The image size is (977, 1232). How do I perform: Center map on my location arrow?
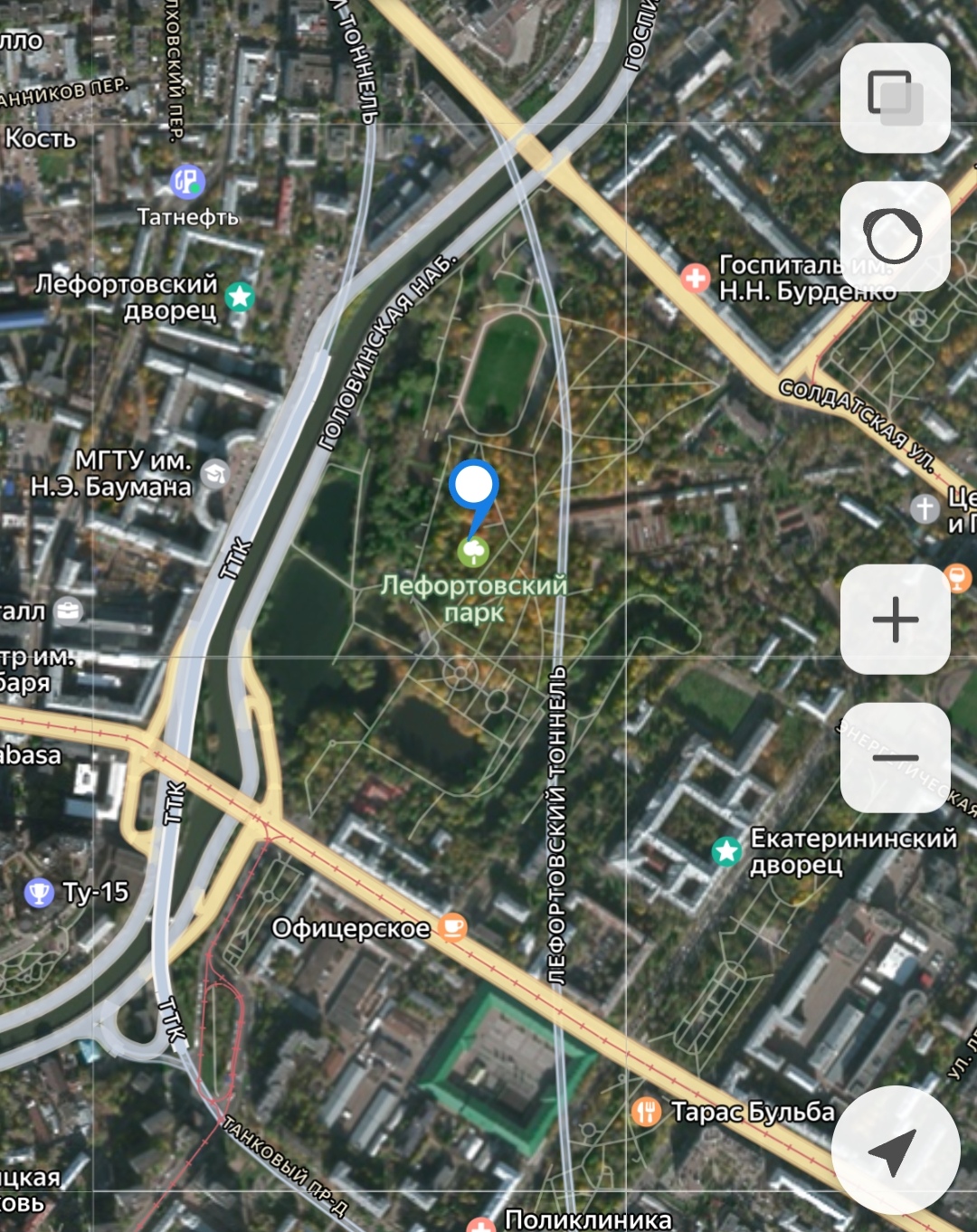click(896, 1151)
